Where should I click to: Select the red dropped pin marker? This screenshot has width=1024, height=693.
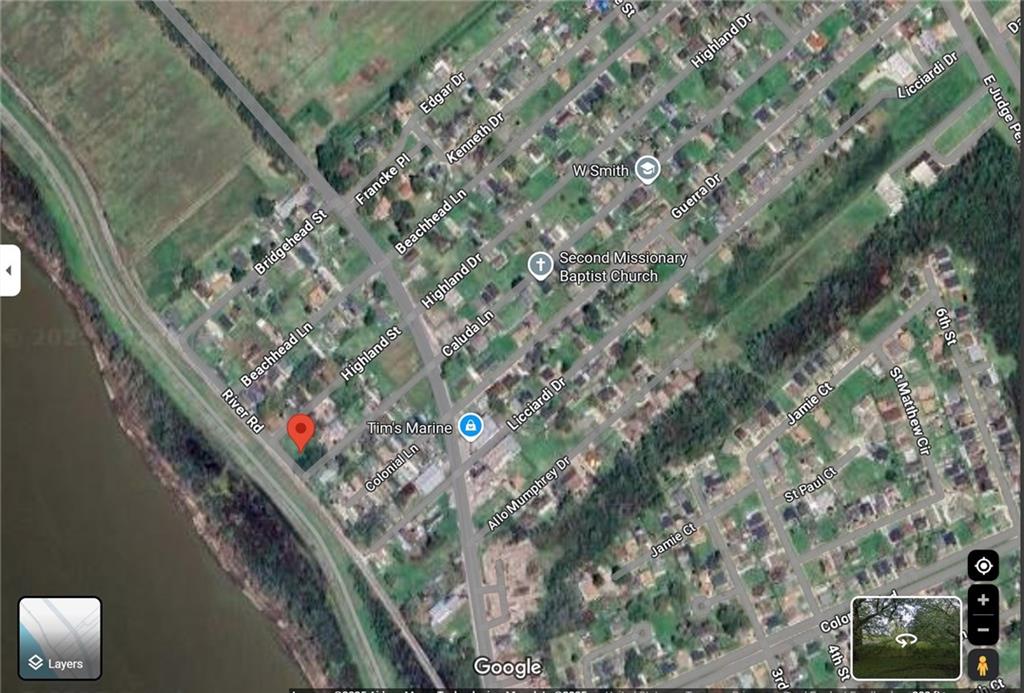click(301, 432)
